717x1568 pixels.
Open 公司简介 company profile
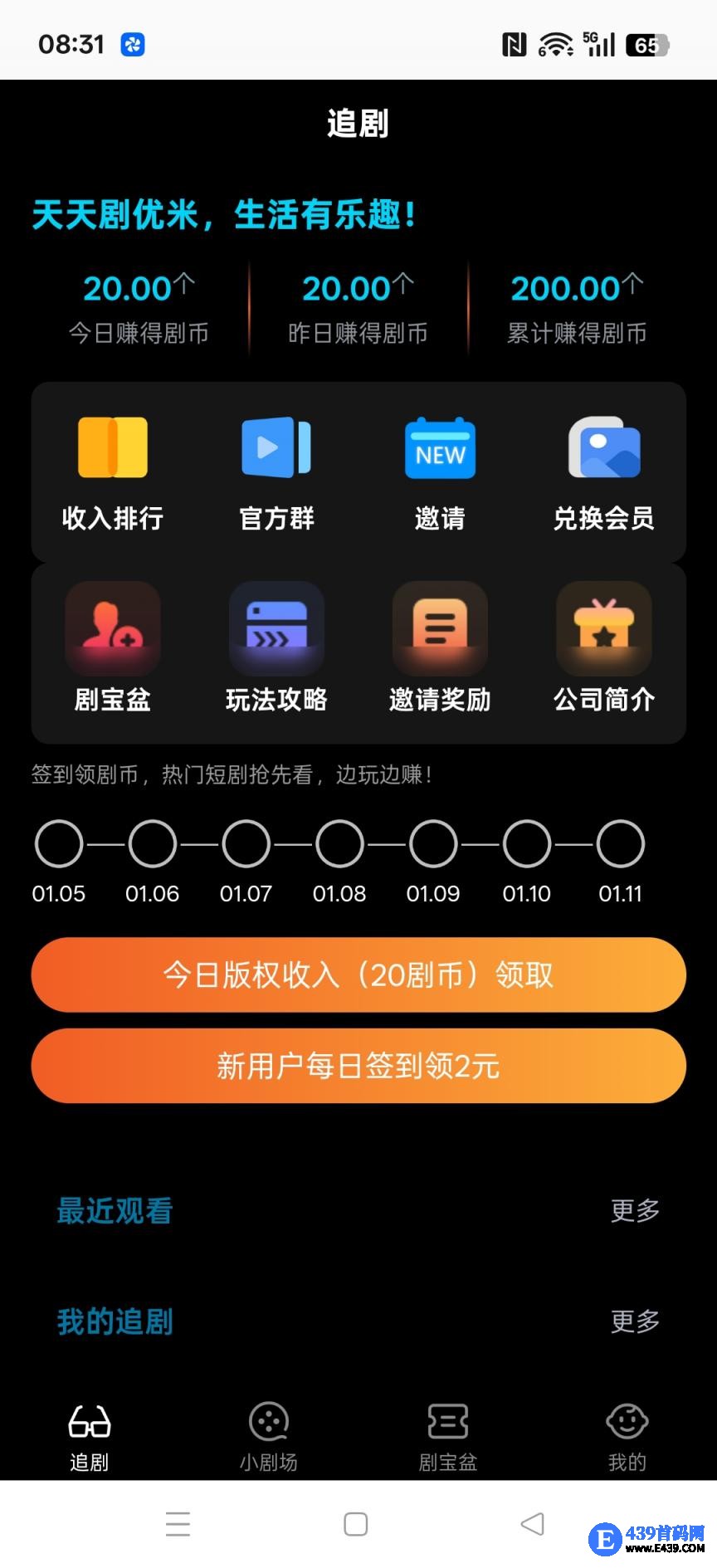point(603,647)
